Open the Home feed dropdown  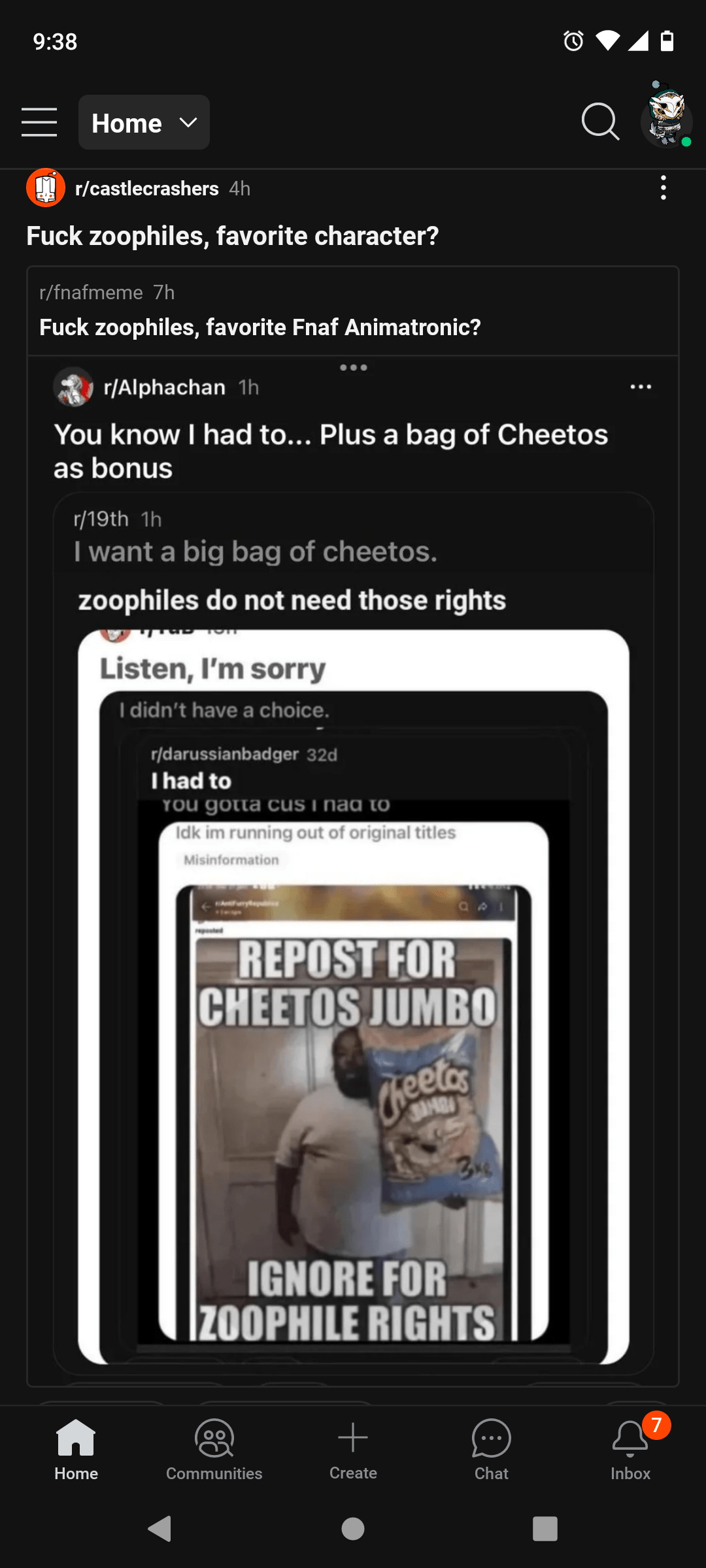tap(144, 122)
